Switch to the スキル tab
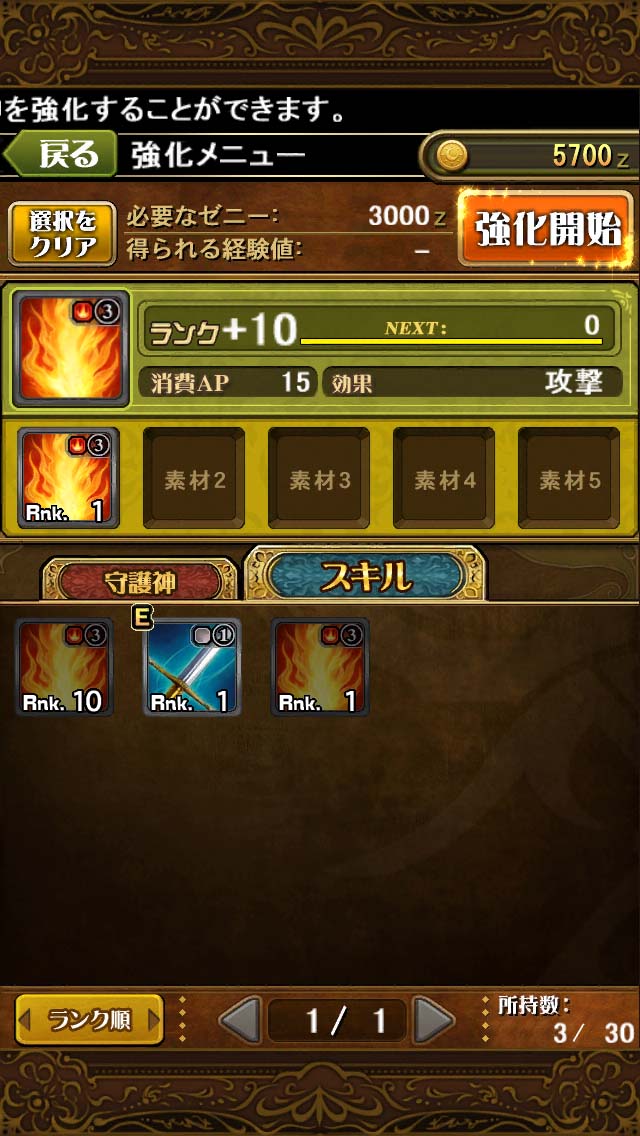The height and width of the screenshot is (1136, 640). [365, 576]
